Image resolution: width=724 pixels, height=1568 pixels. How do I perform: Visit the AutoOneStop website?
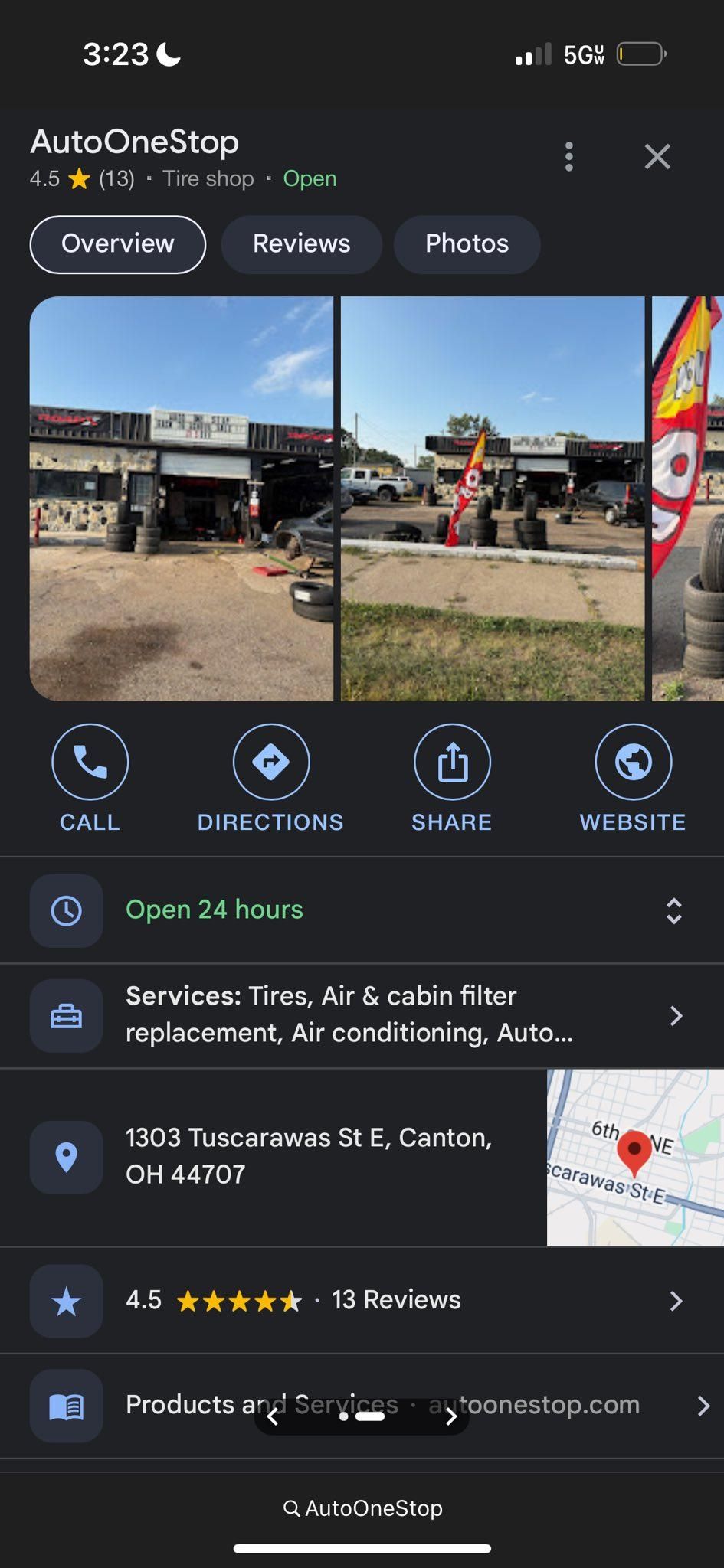[x=633, y=763]
